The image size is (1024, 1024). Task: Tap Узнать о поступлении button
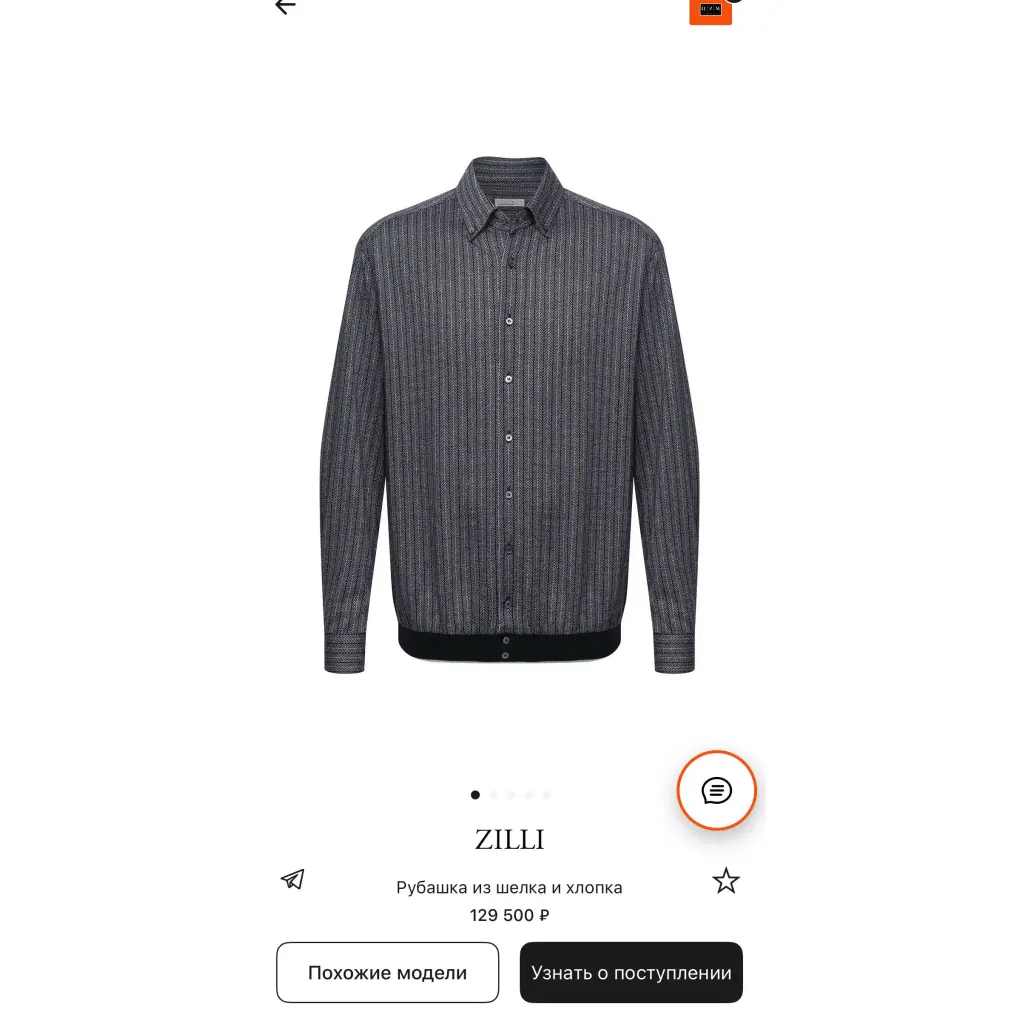point(631,972)
